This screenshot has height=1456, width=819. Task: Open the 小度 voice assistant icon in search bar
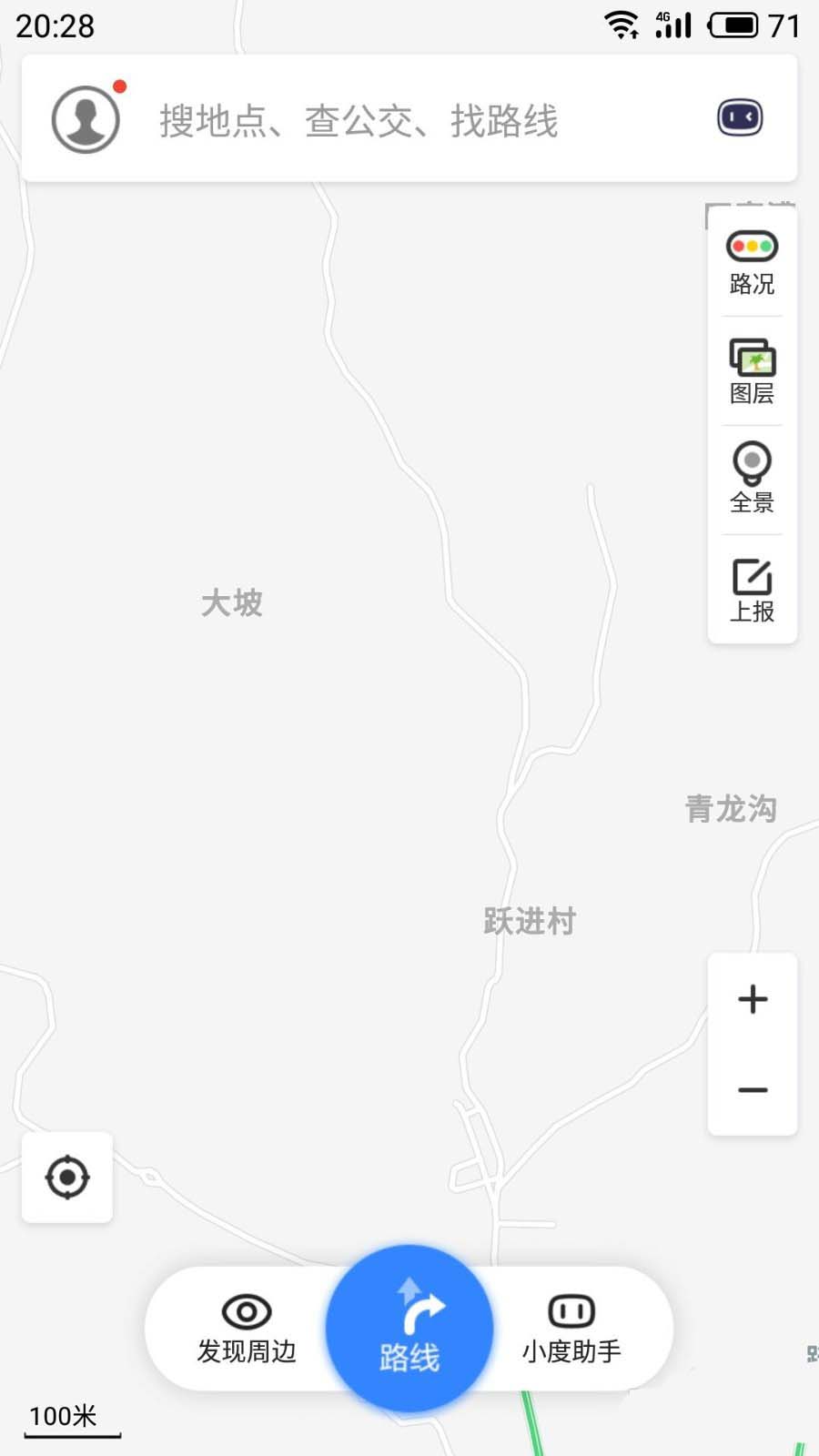pos(739,118)
